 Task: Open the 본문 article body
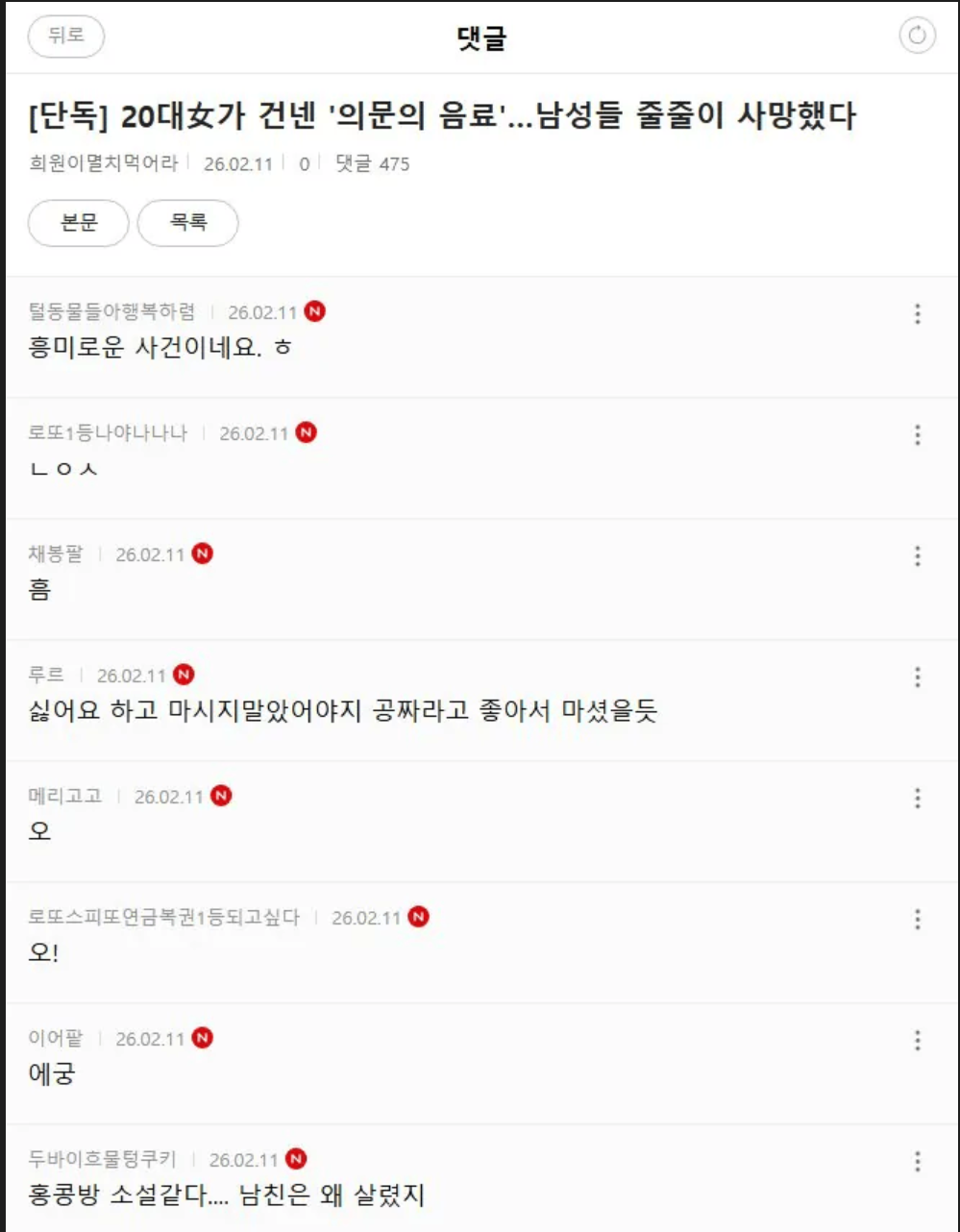click(x=79, y=223)
